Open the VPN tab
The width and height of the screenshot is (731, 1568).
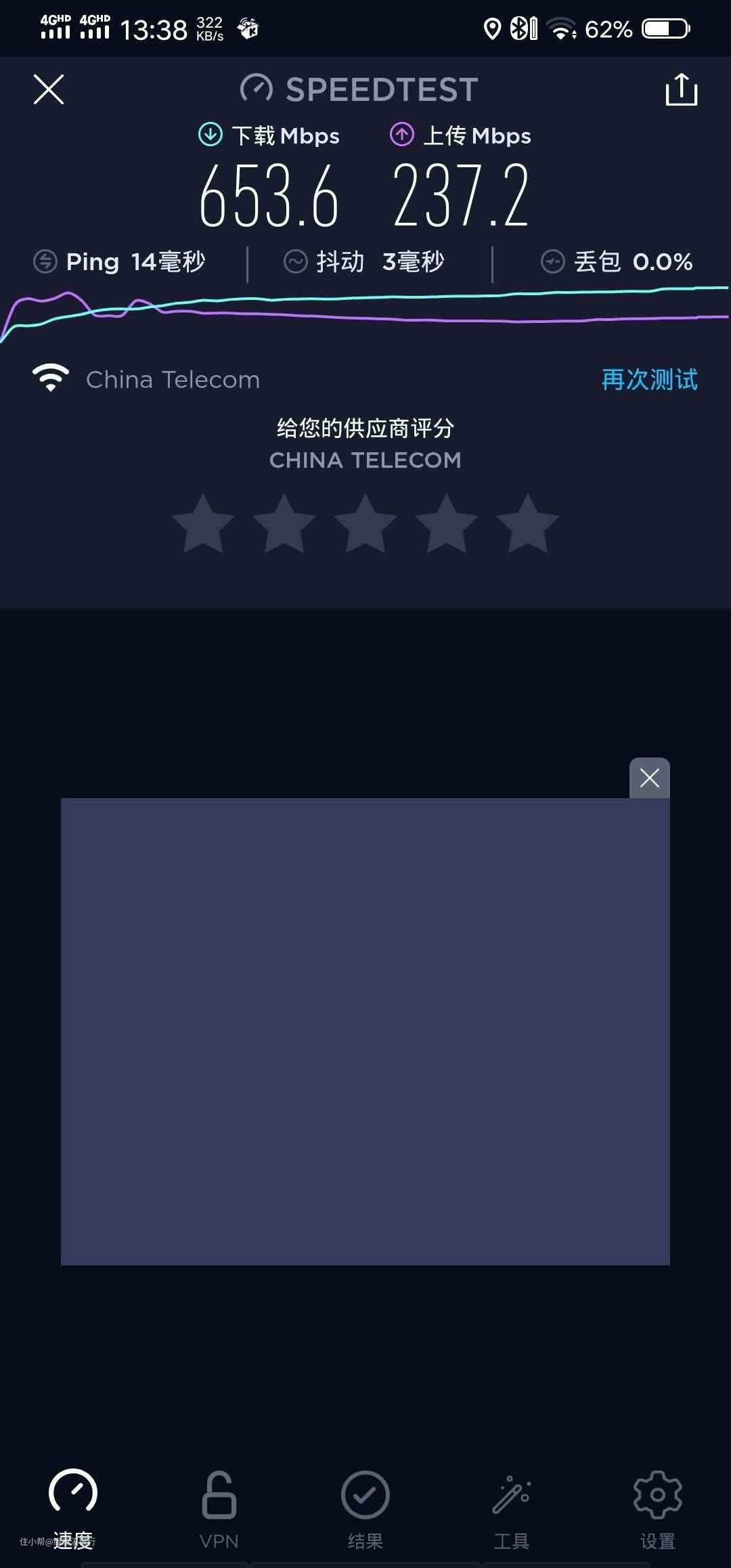(x=219, y=1509)
